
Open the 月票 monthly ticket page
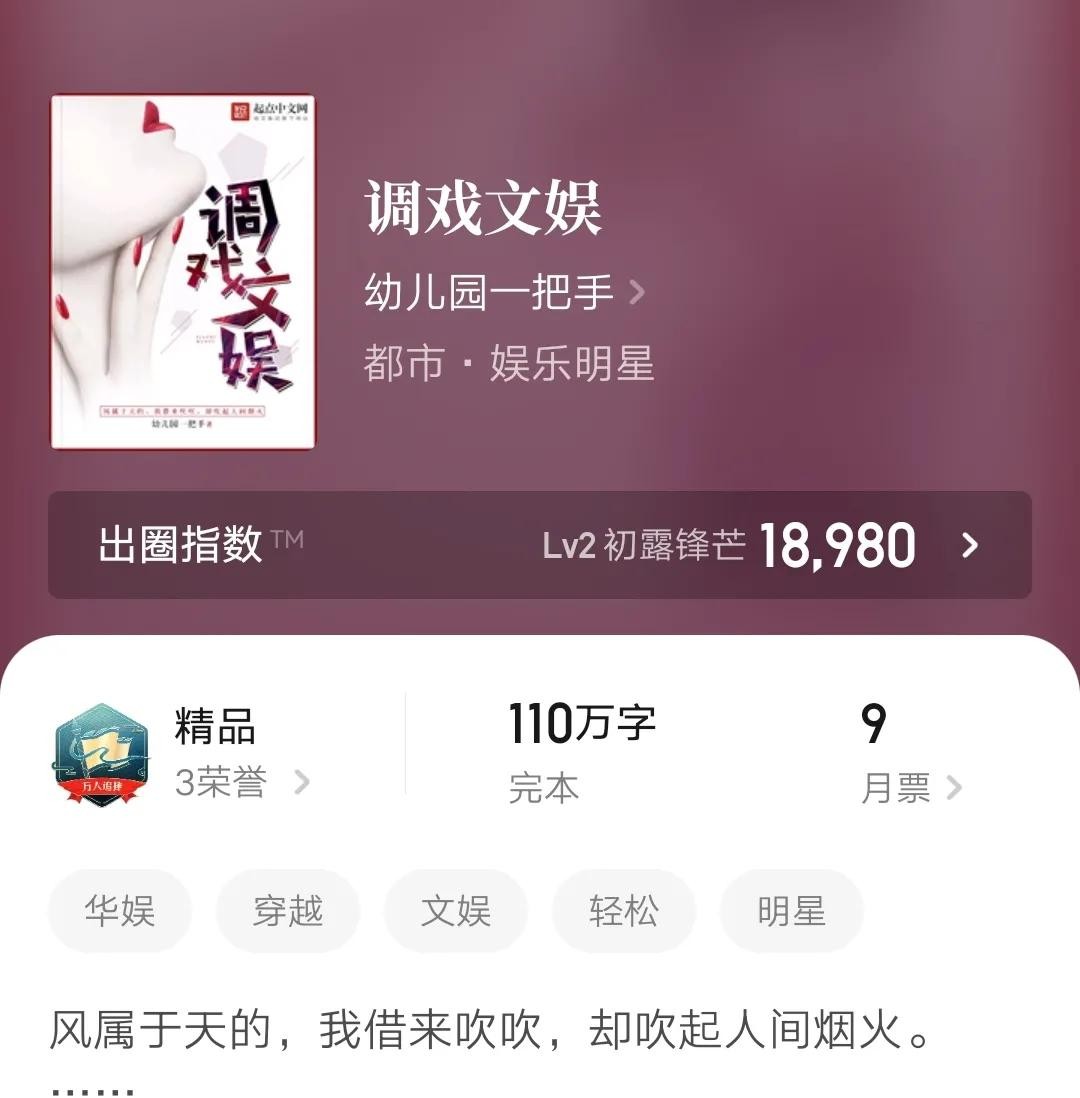(x=910, y=788)
